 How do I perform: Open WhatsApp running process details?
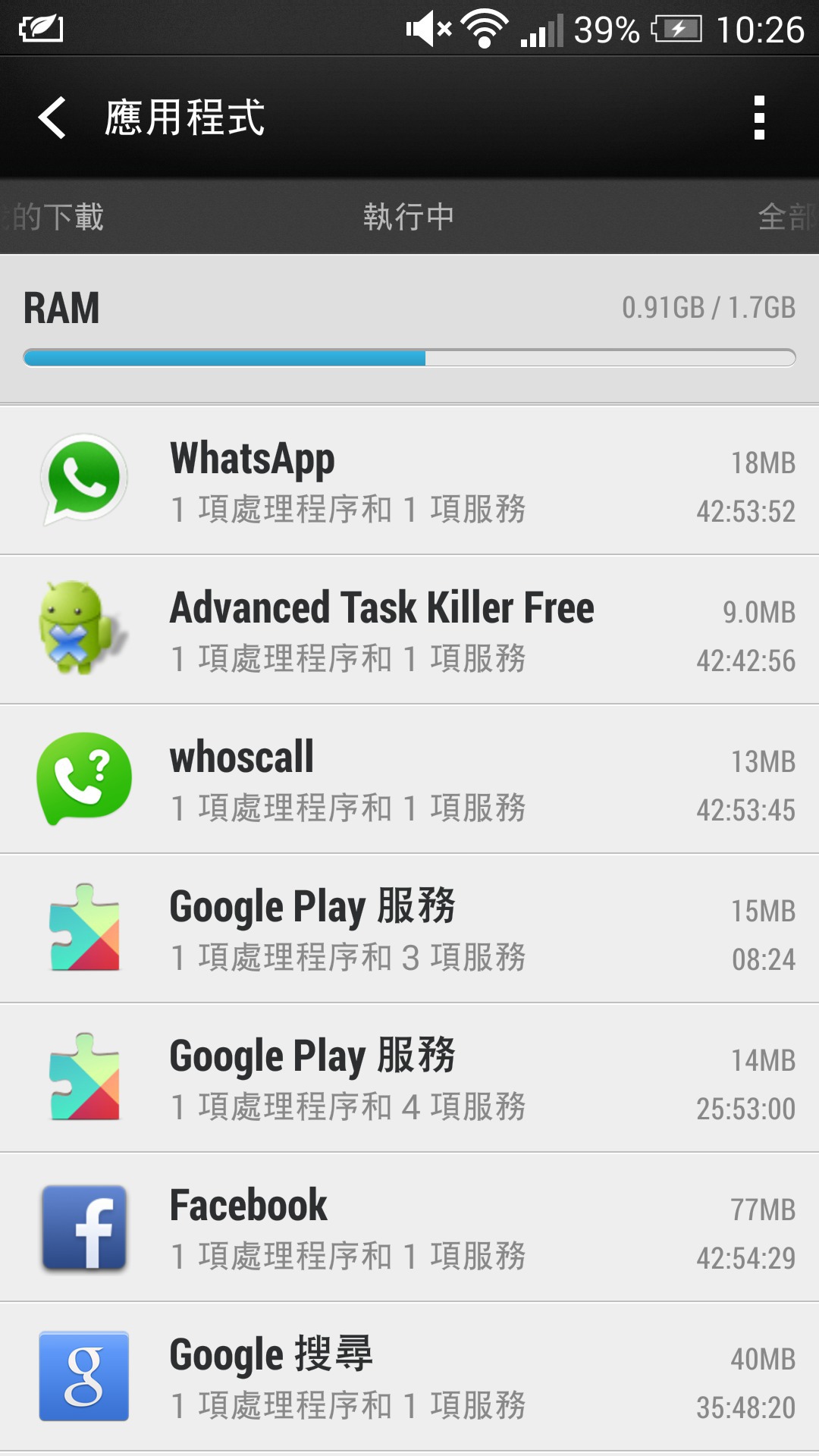[409, 481]
